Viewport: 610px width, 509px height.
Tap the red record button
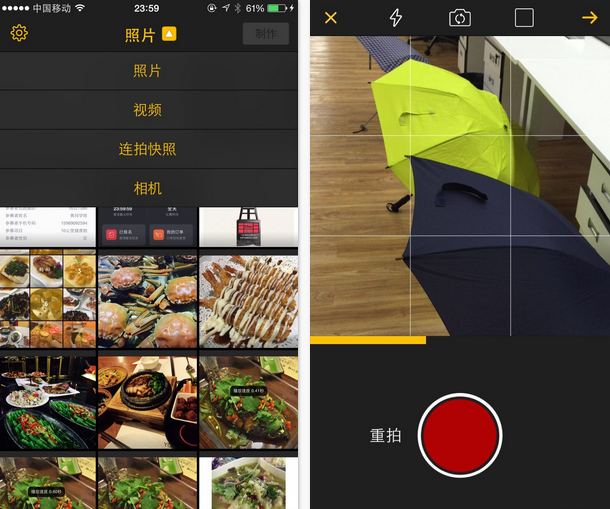pos(460,436)
